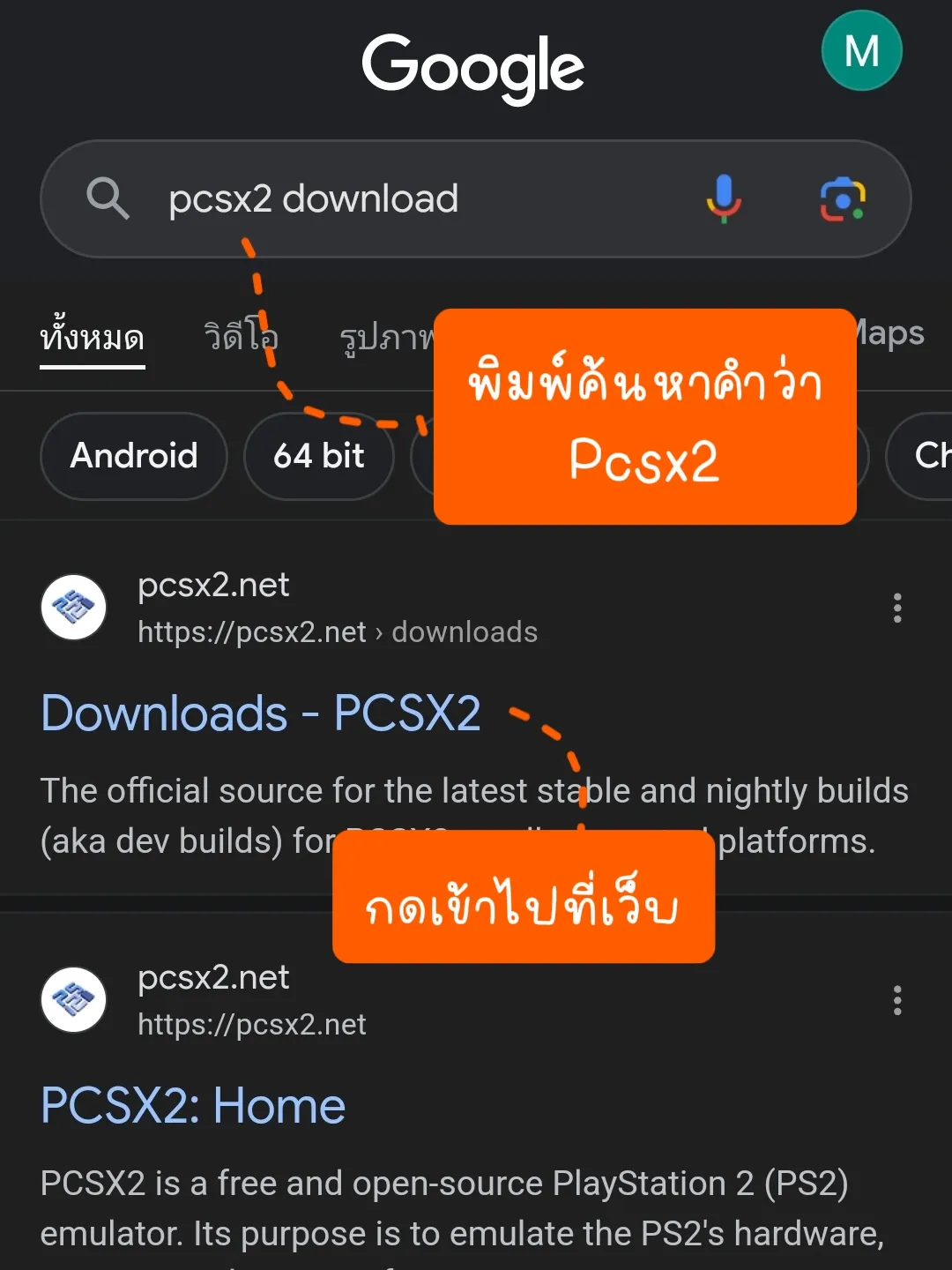Tap the microphone icon for voice search
The height and width of the screenshot is (1270, 952).
coord(725,198)
